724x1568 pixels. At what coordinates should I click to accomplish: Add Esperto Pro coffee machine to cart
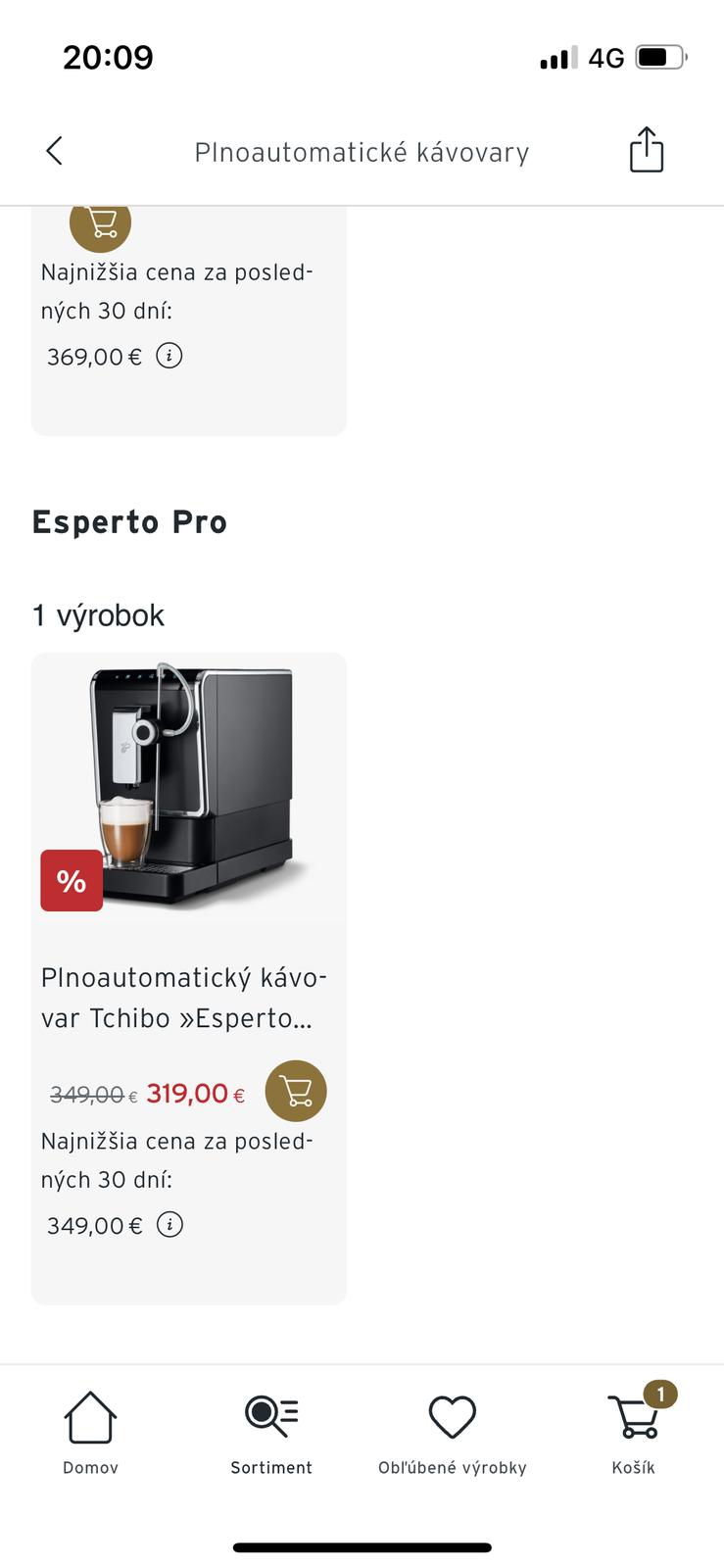296,1091
